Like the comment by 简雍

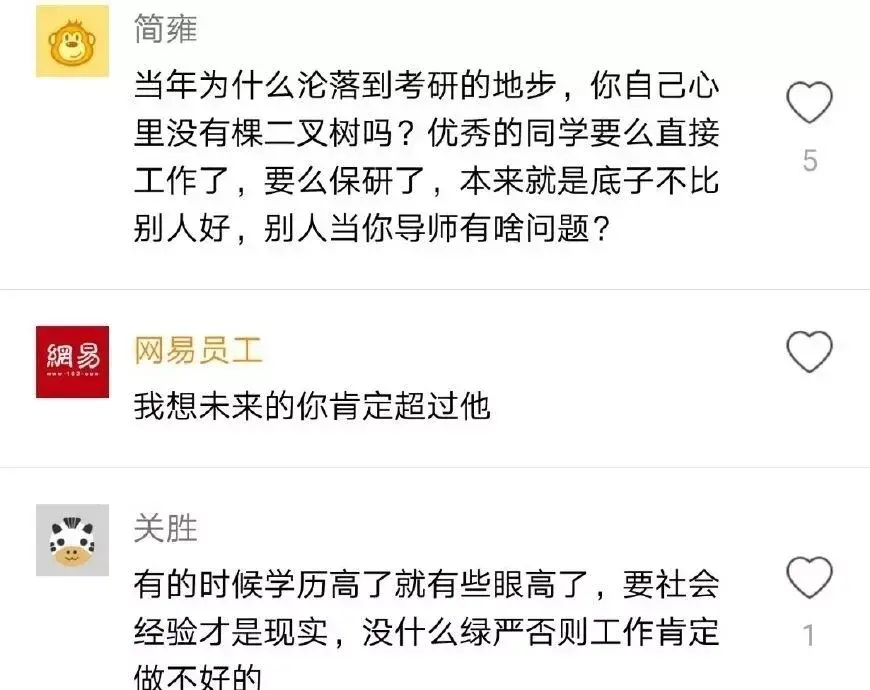click(809, 102)
